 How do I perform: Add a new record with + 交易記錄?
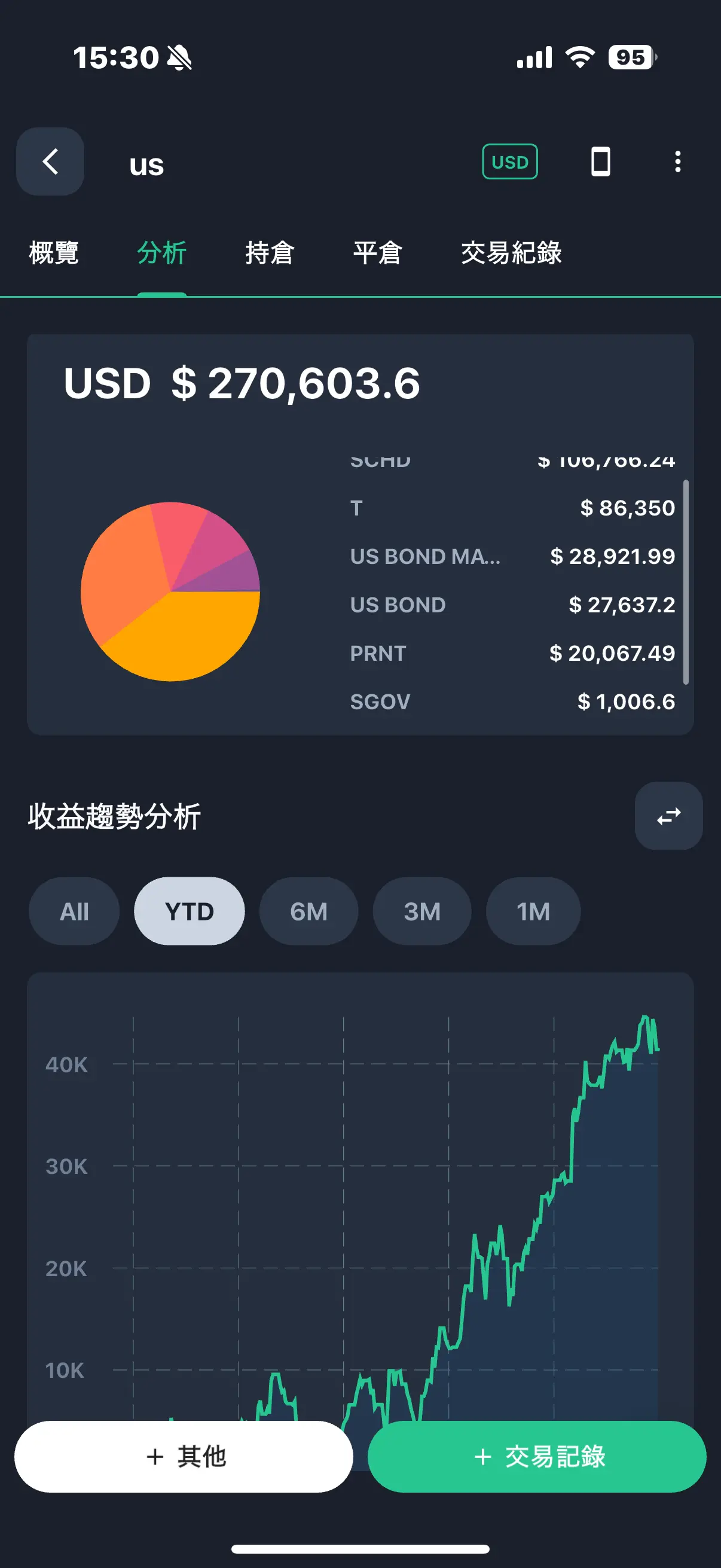pyautogui.click(x=537, y=1457)
